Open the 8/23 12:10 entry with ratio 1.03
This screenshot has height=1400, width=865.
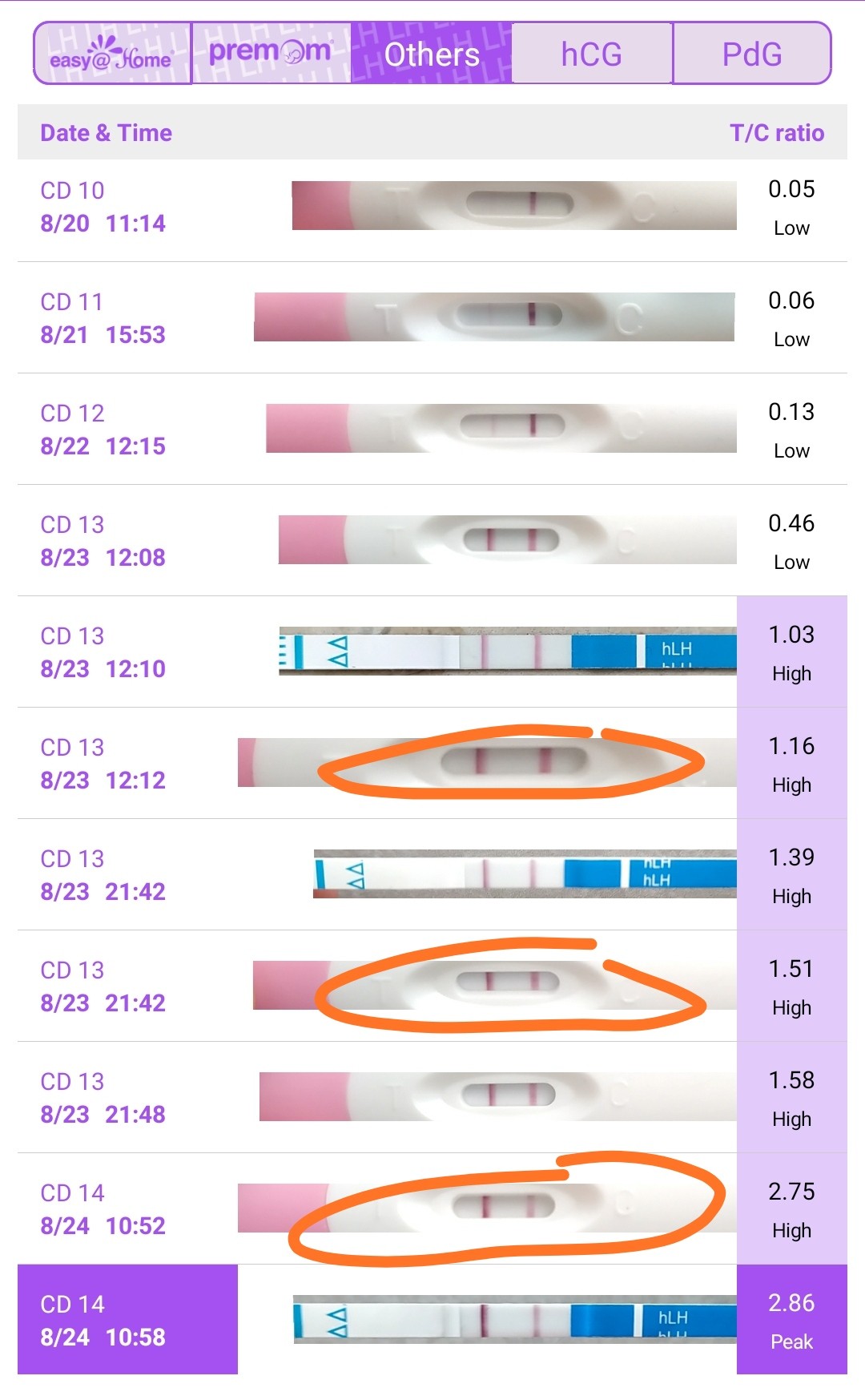[x=432, y=652]
